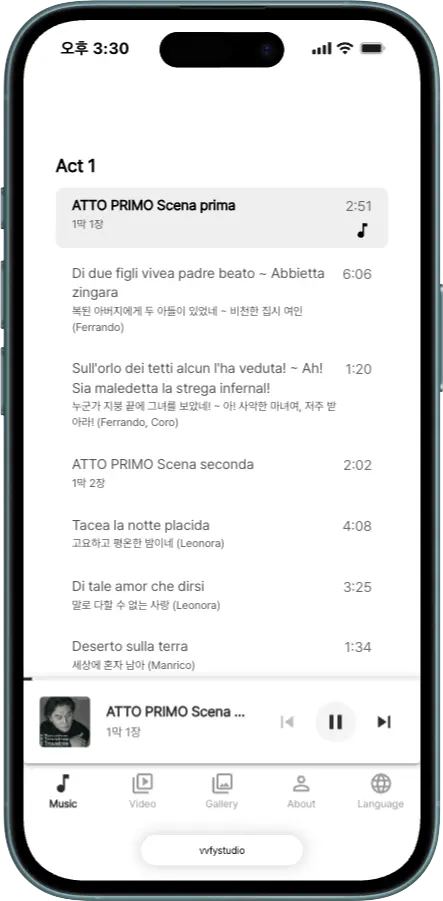Screen dimensions: 443x901
Task: Play ATTO PRIMO Scena seconda
Action: point(222,472)
